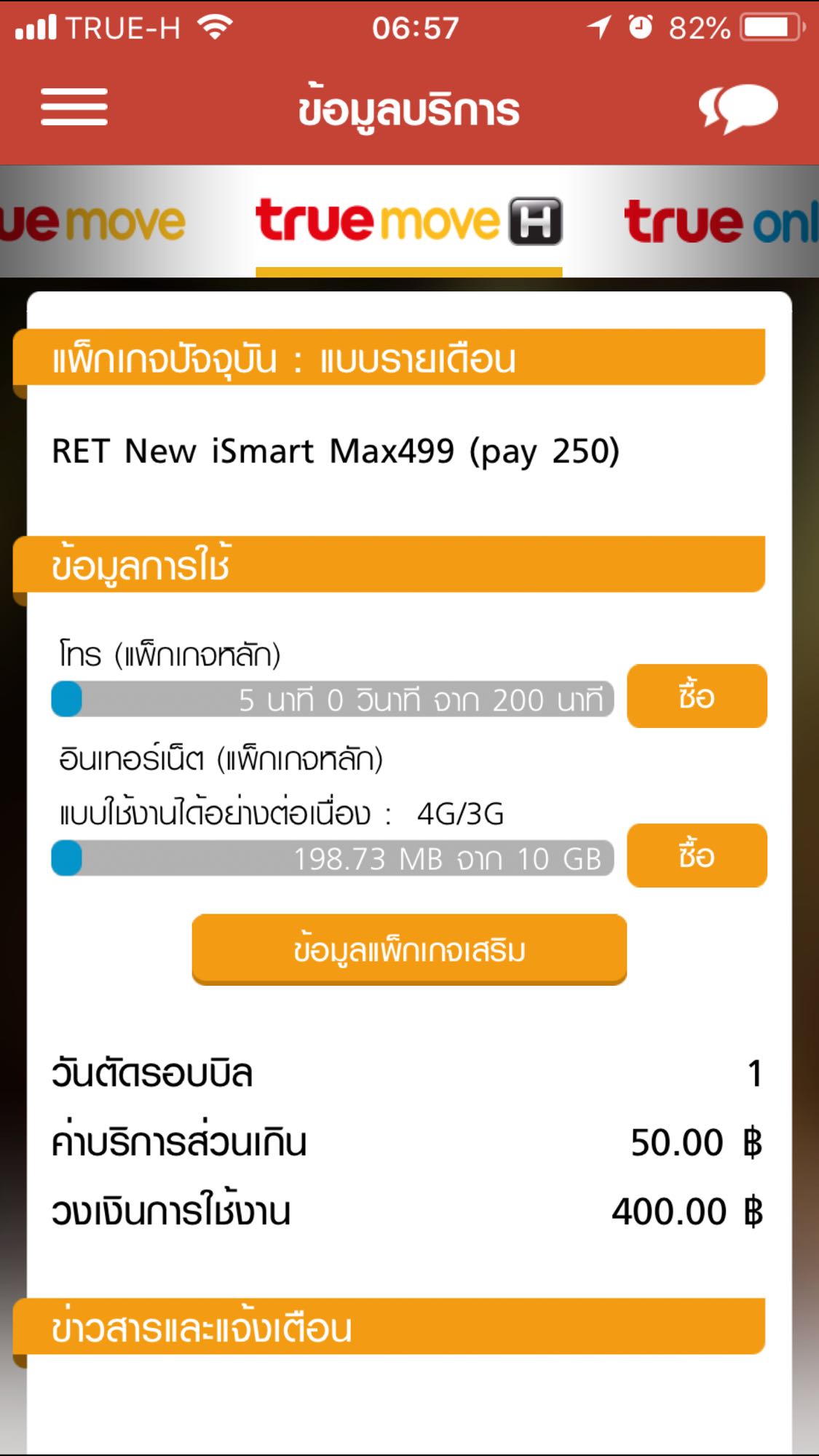Open ข้อมูลแพ็กเกจเสริม add-on package info
Viewport: 819px width, 1456px height.
coord(409,949)
